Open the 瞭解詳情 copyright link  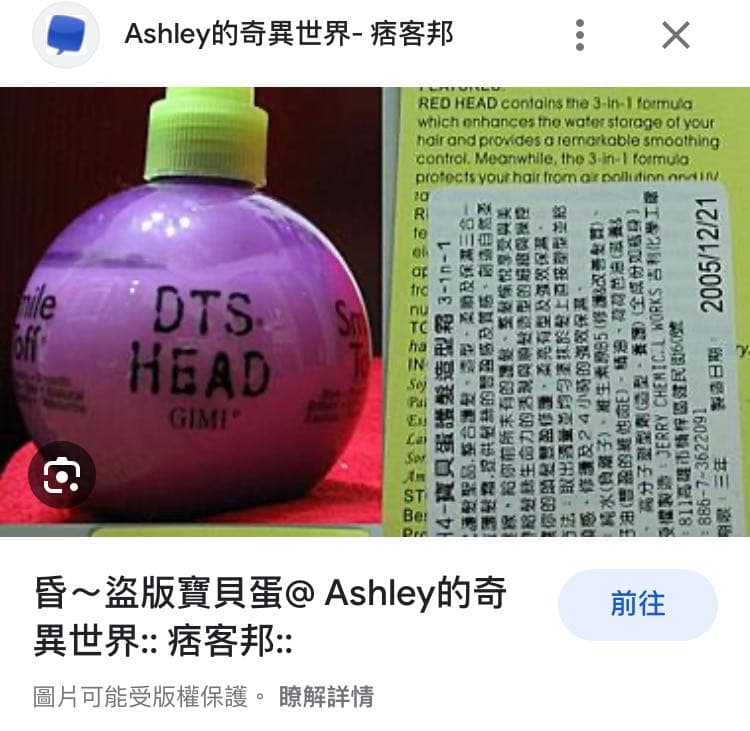326,696
